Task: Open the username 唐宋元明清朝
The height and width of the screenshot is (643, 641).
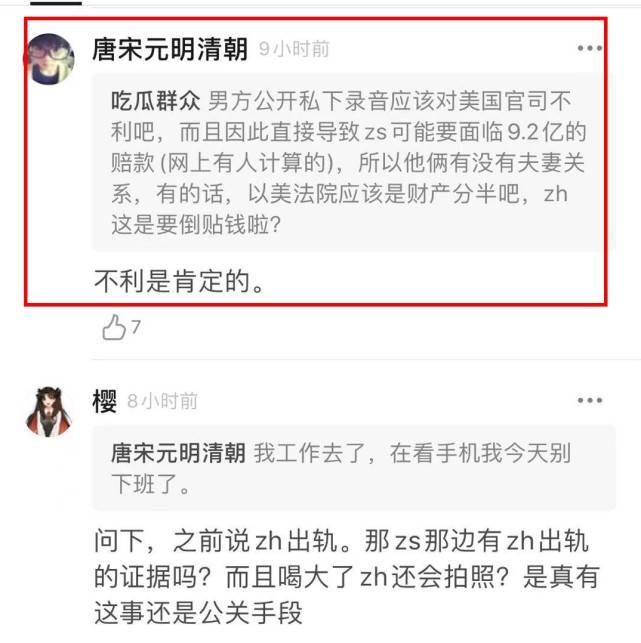Action: (169, 47)
